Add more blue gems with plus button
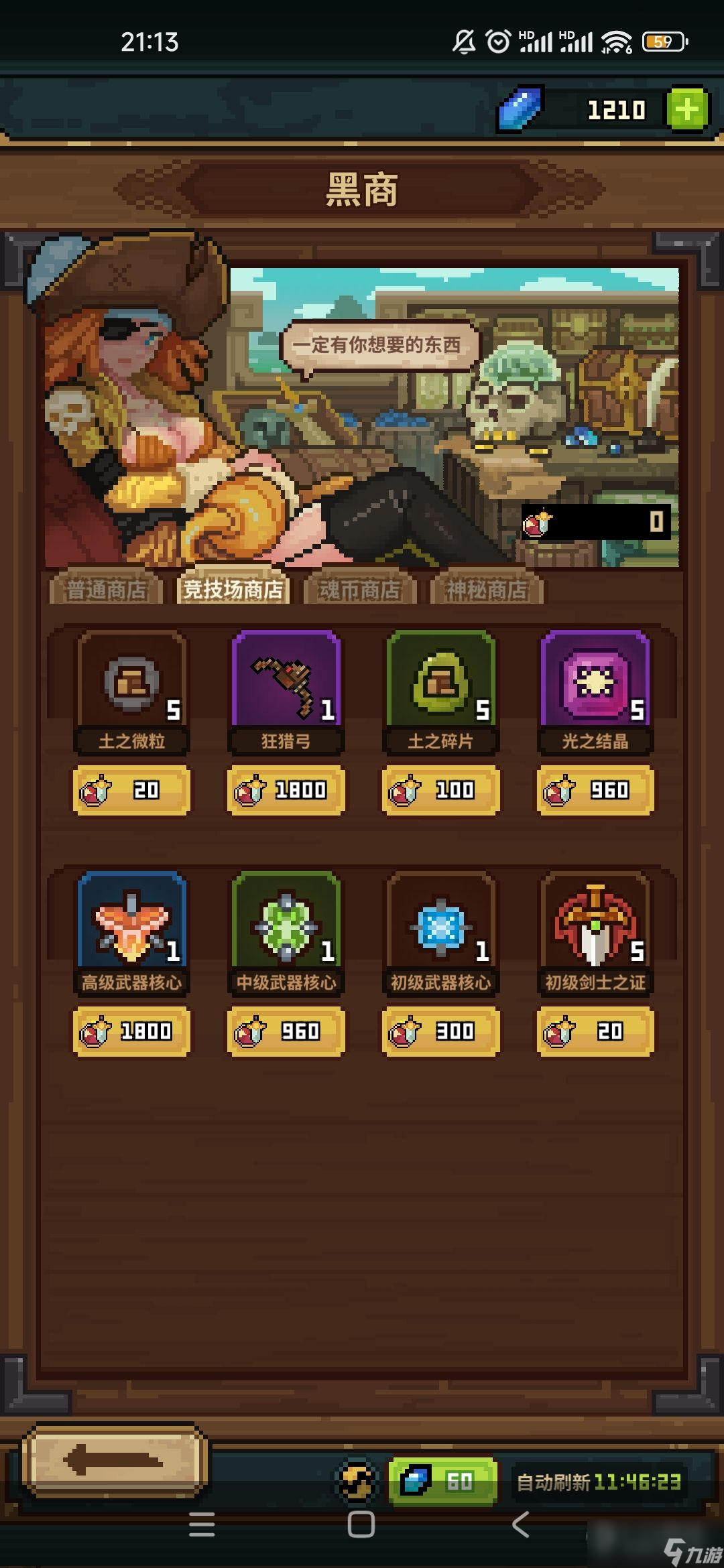Screen dimensions: 724x1568 pyautogui.click(x=686, y=109)
